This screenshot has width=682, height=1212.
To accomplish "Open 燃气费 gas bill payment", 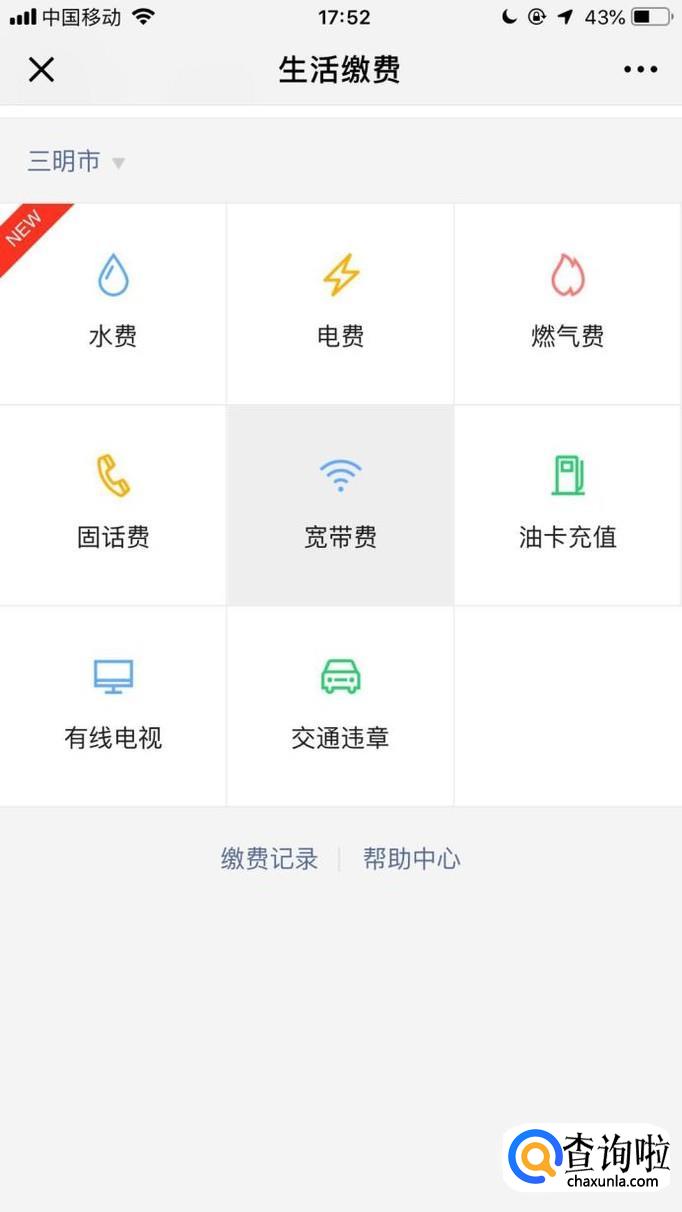I will coord(567,303).
